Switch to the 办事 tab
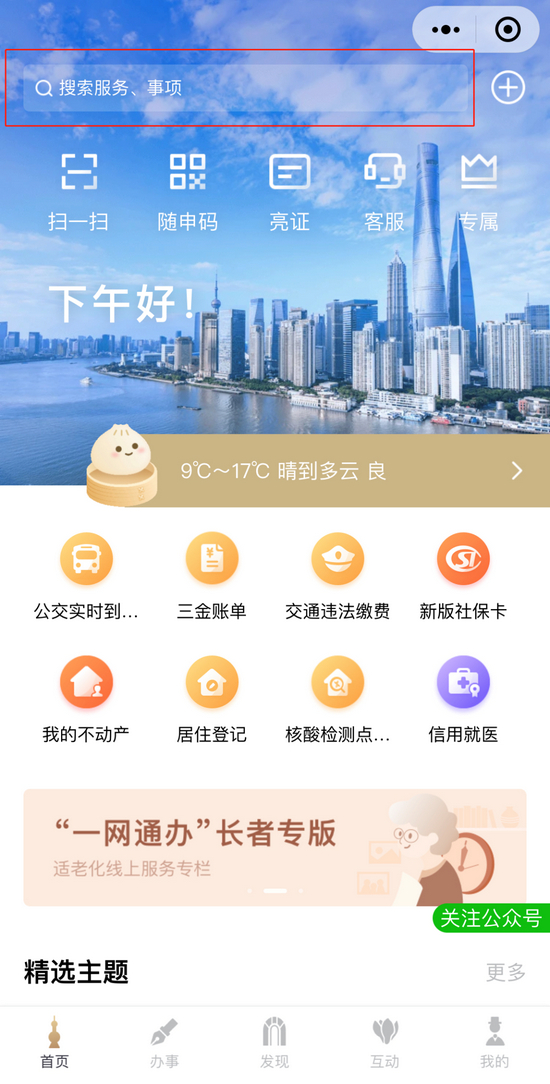Viewport: 550px width, 1084px height. [164, 1044]
